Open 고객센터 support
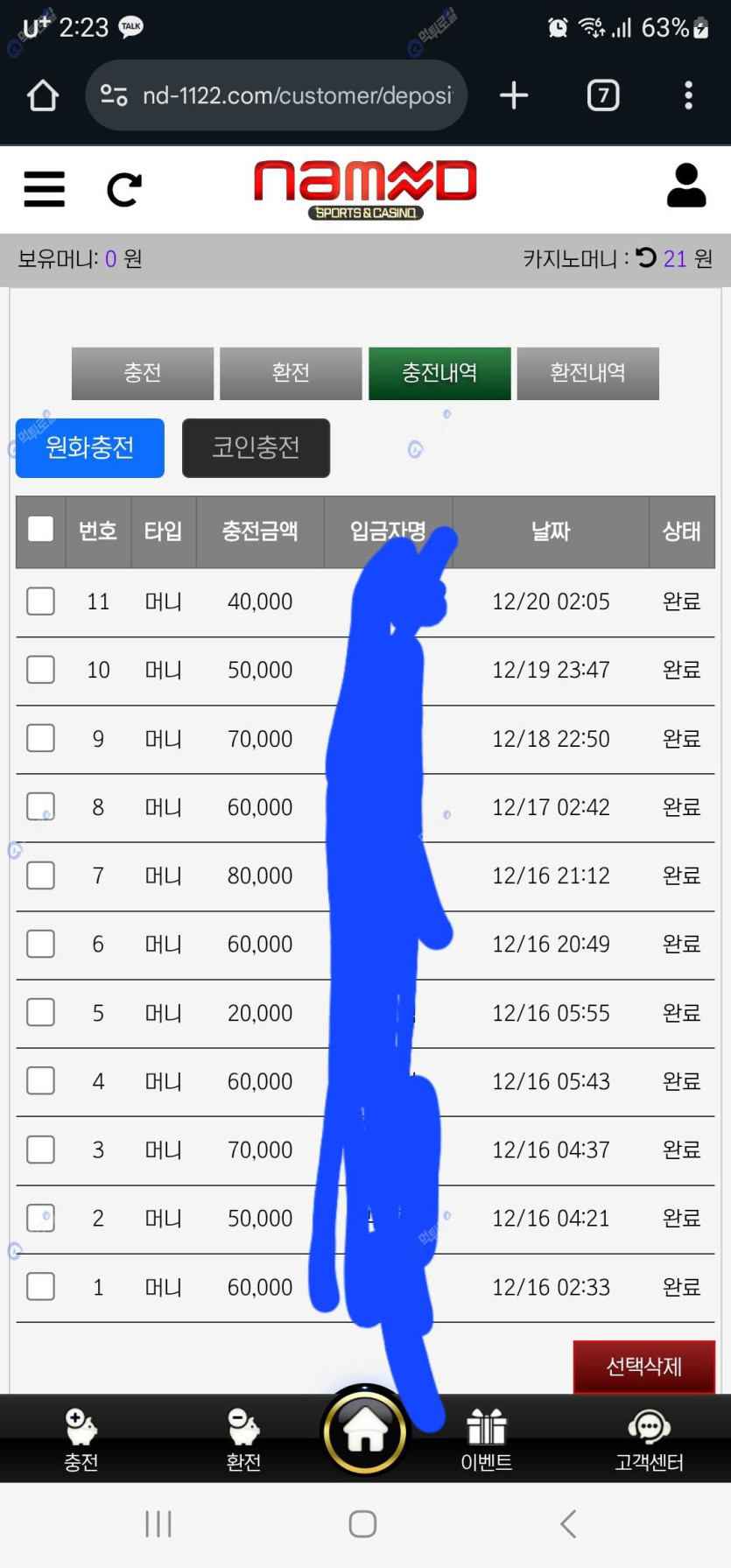 (x=649, y=1440)
